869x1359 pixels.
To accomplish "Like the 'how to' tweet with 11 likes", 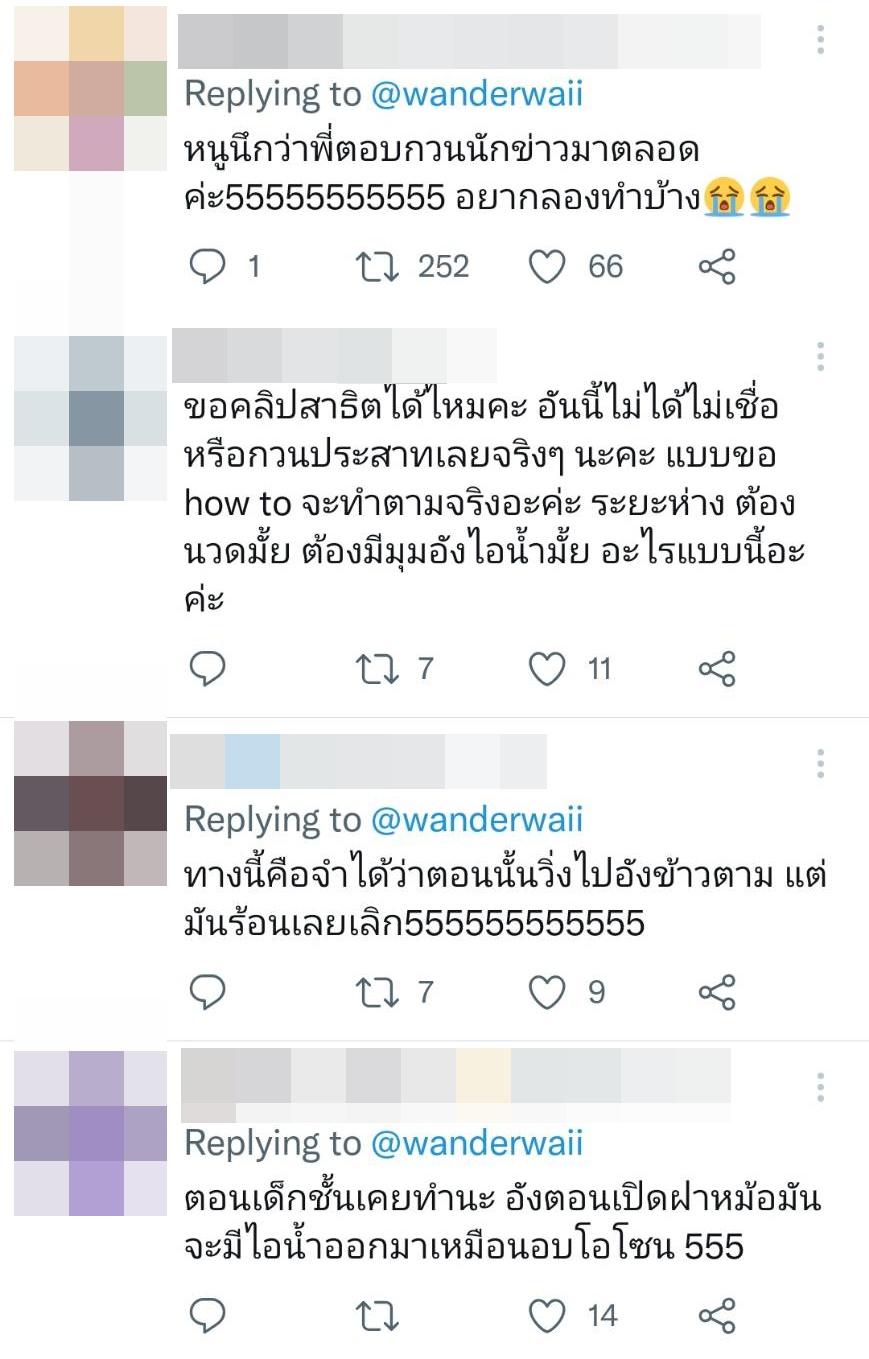I will [547, 669].
